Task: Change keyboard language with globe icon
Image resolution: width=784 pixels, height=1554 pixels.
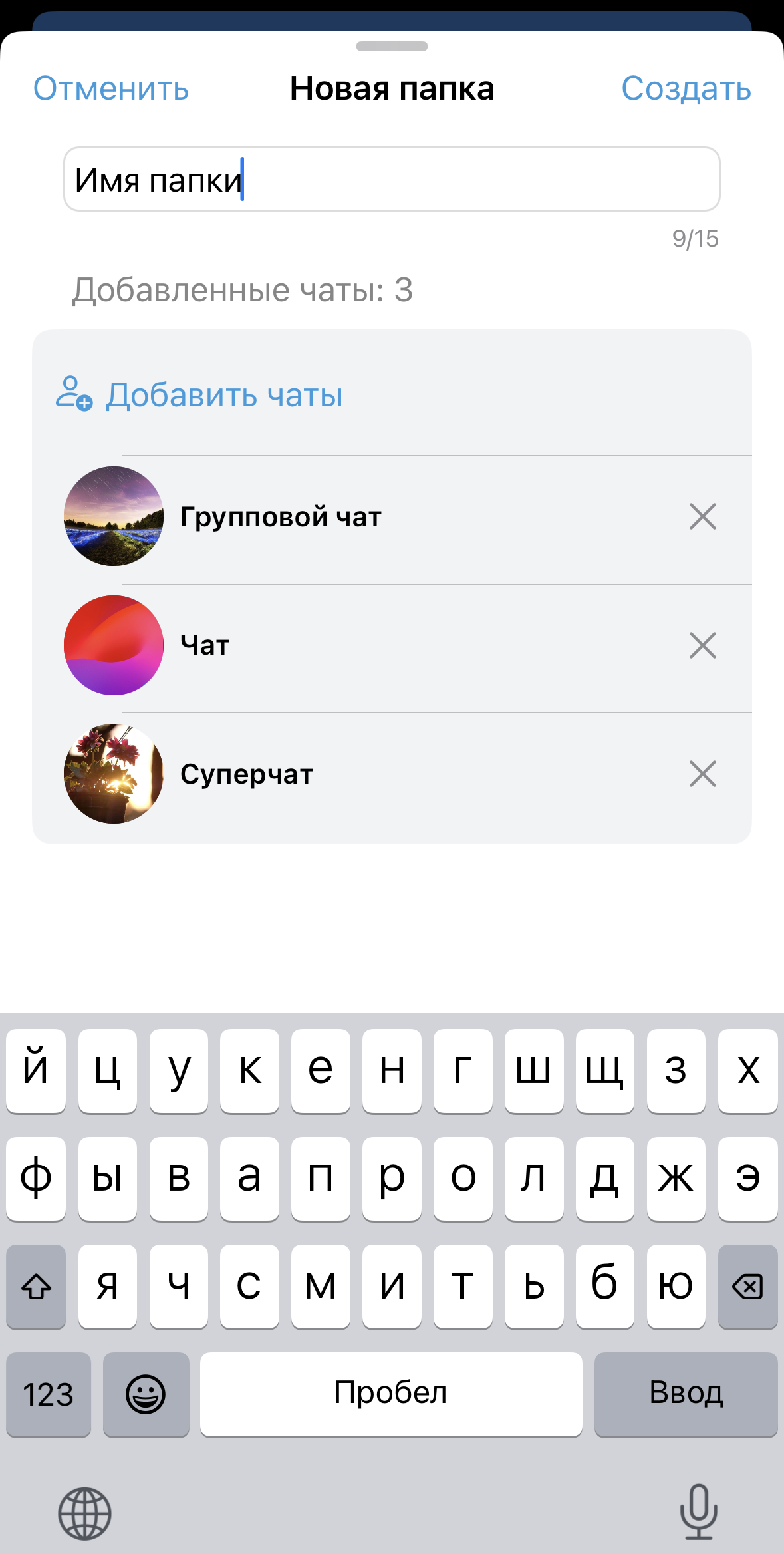Action: (84, 1513)
